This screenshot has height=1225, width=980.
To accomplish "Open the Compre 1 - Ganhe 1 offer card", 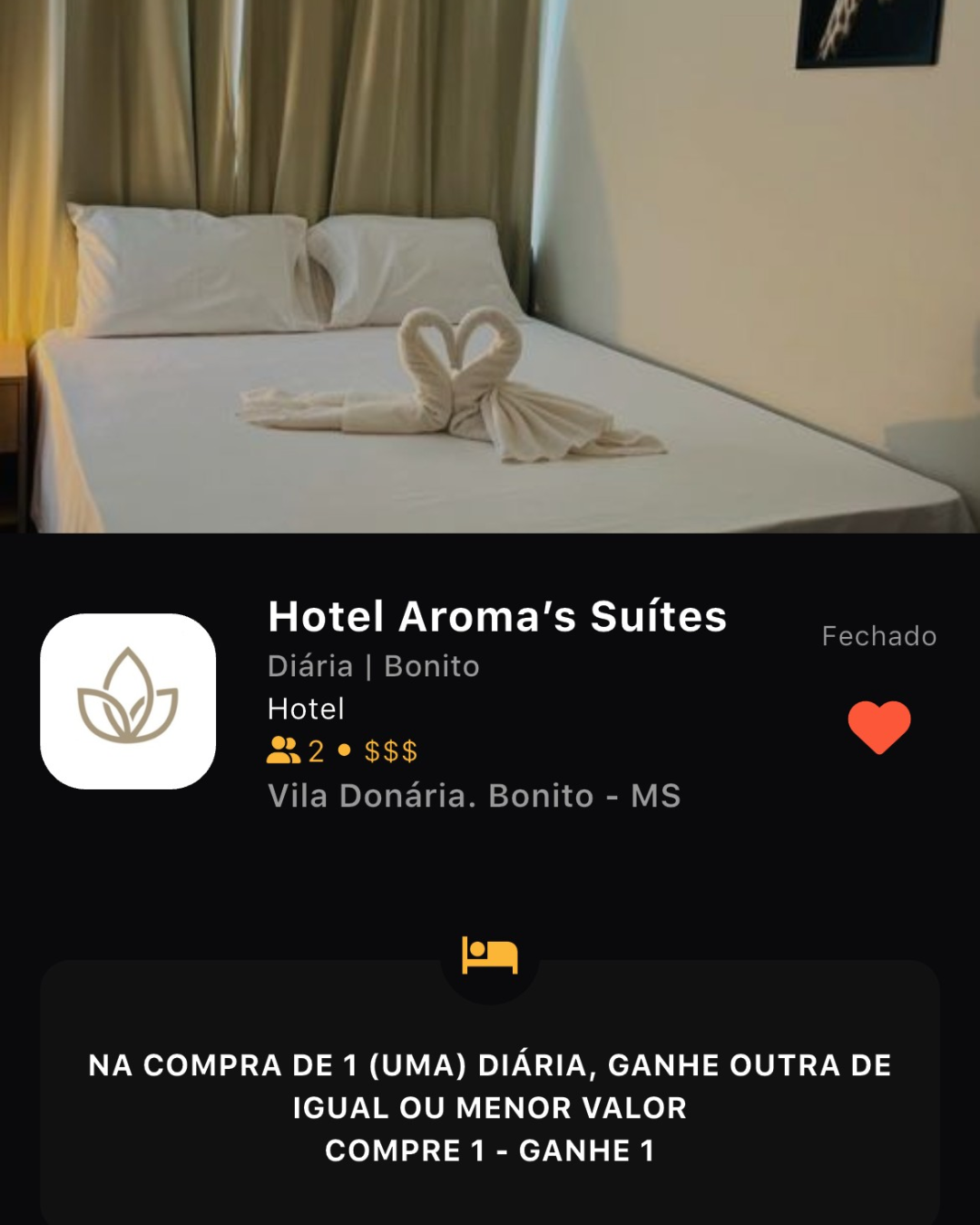I will pyautogui.click(x=490, y=1107).
